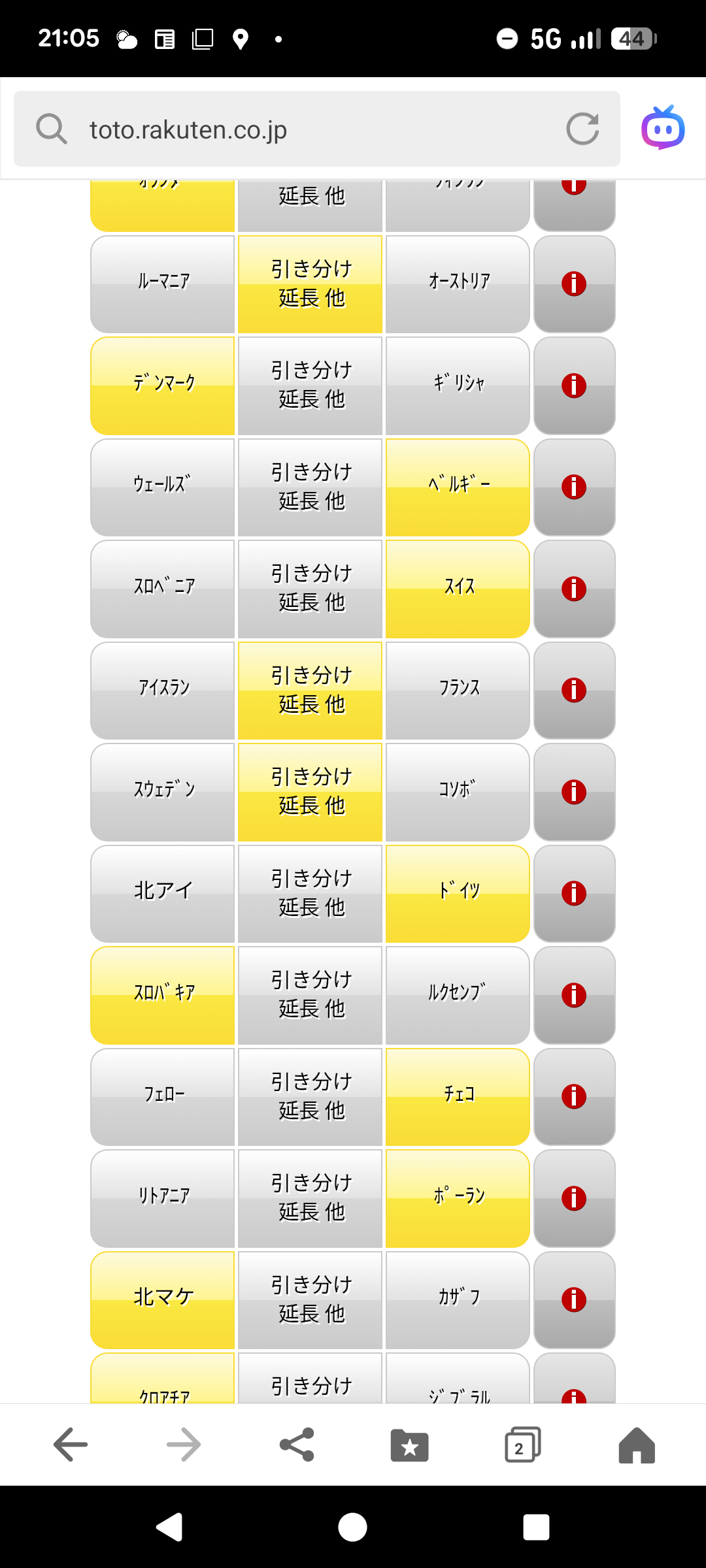Image resolution: width=706 pixels, height=1568 pixels.
Task: Go back to the previous page
Action: 71,1444
